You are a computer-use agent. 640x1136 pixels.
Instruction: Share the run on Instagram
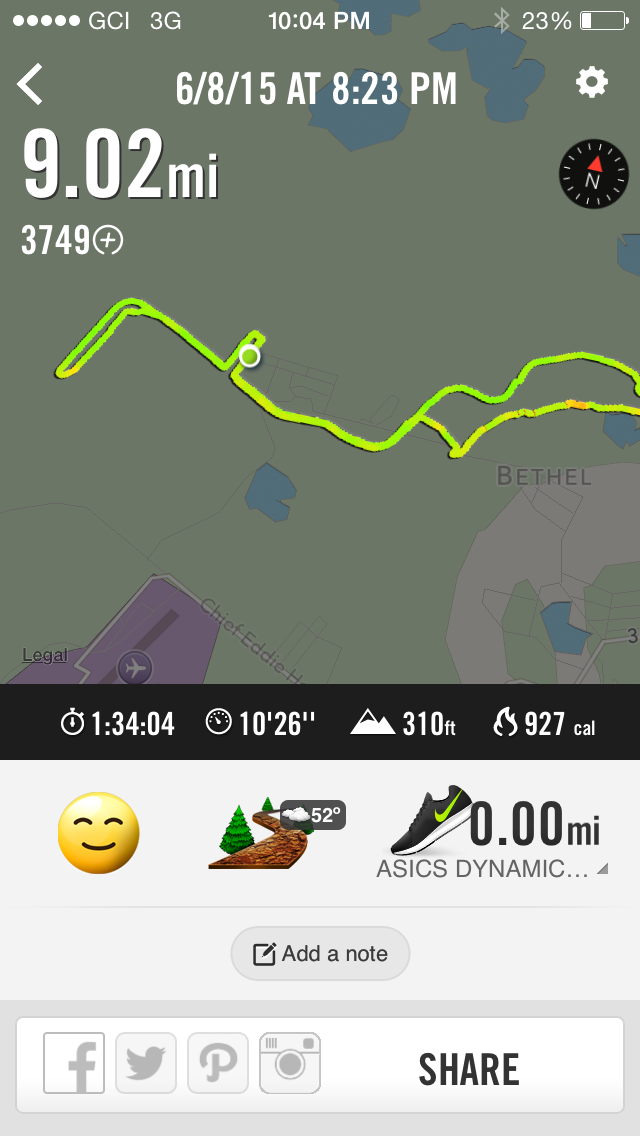pyautogui.click(x=290, y=1063)
